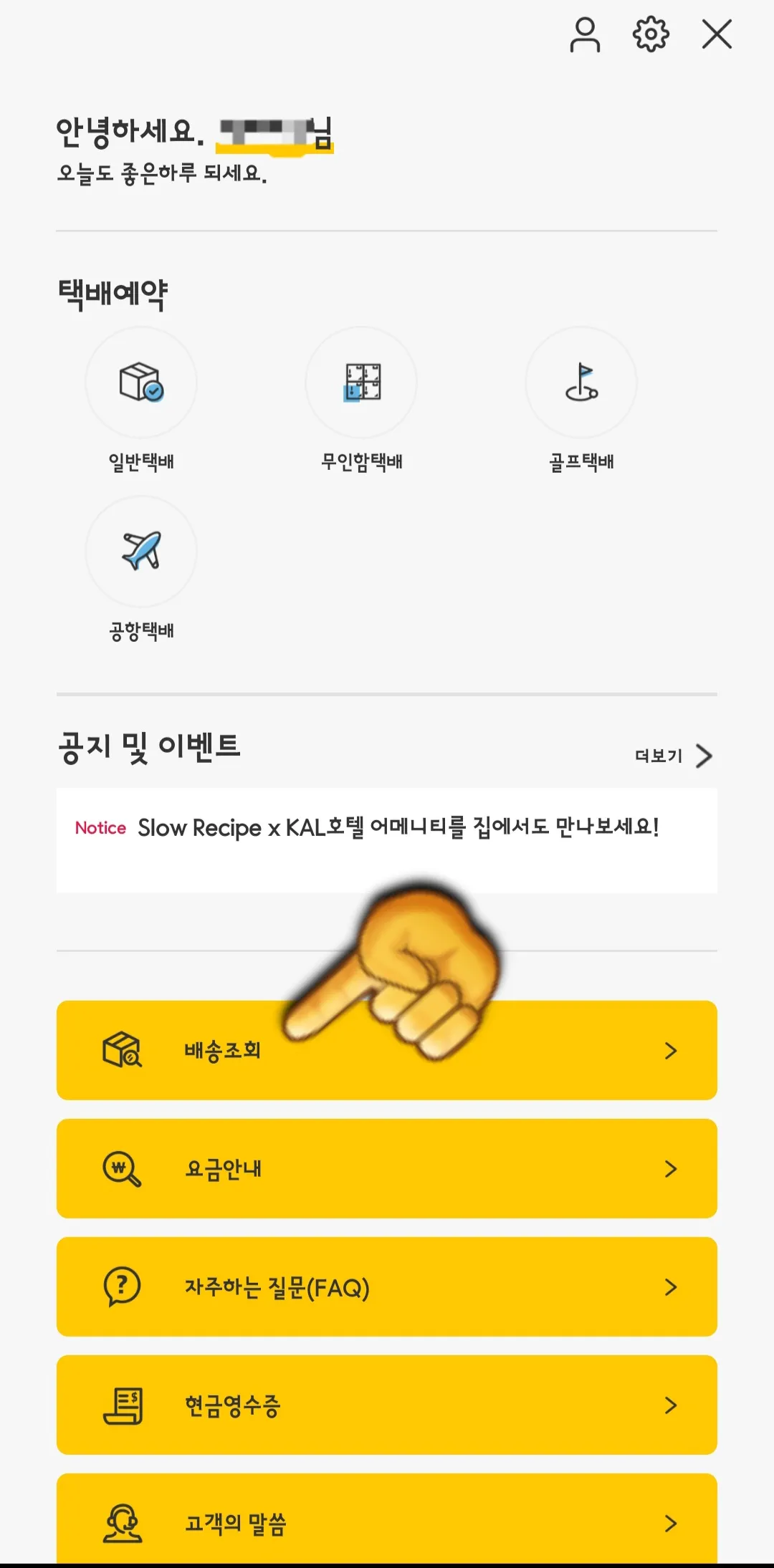774x1568 pixels.
Task: Tap the won-symbol magnifier icon beside 요금안내
Action: coord(123,1168)
